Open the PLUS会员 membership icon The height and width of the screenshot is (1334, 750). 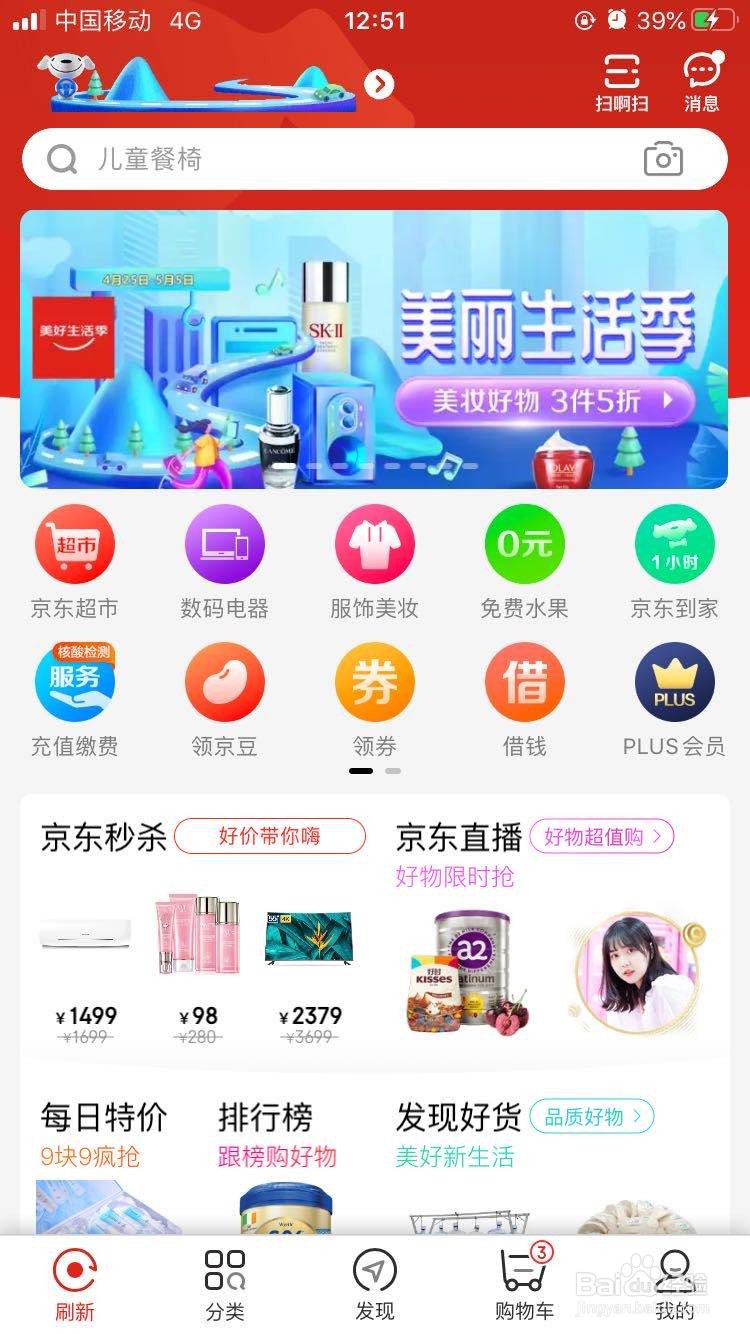[x=674, y=682]
